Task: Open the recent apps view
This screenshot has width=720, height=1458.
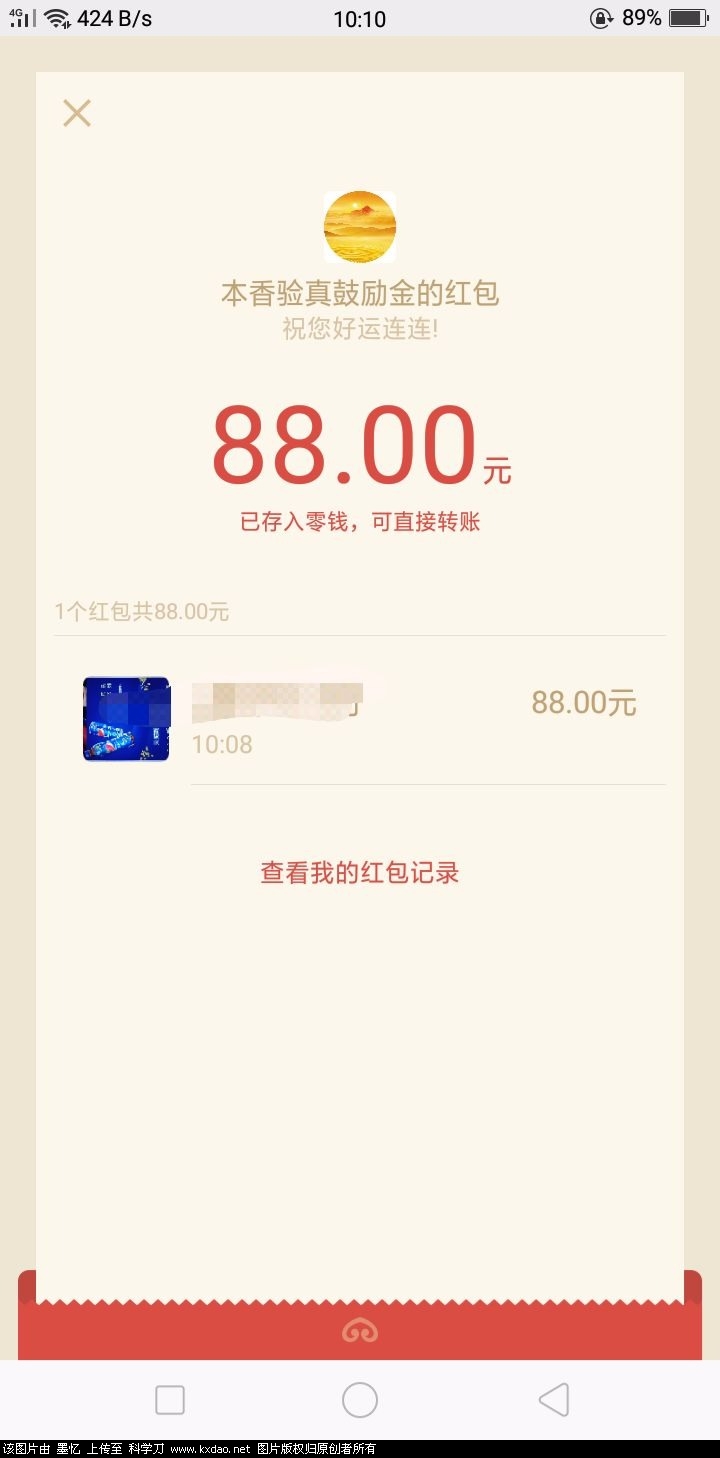Action: coord(170,1399)
